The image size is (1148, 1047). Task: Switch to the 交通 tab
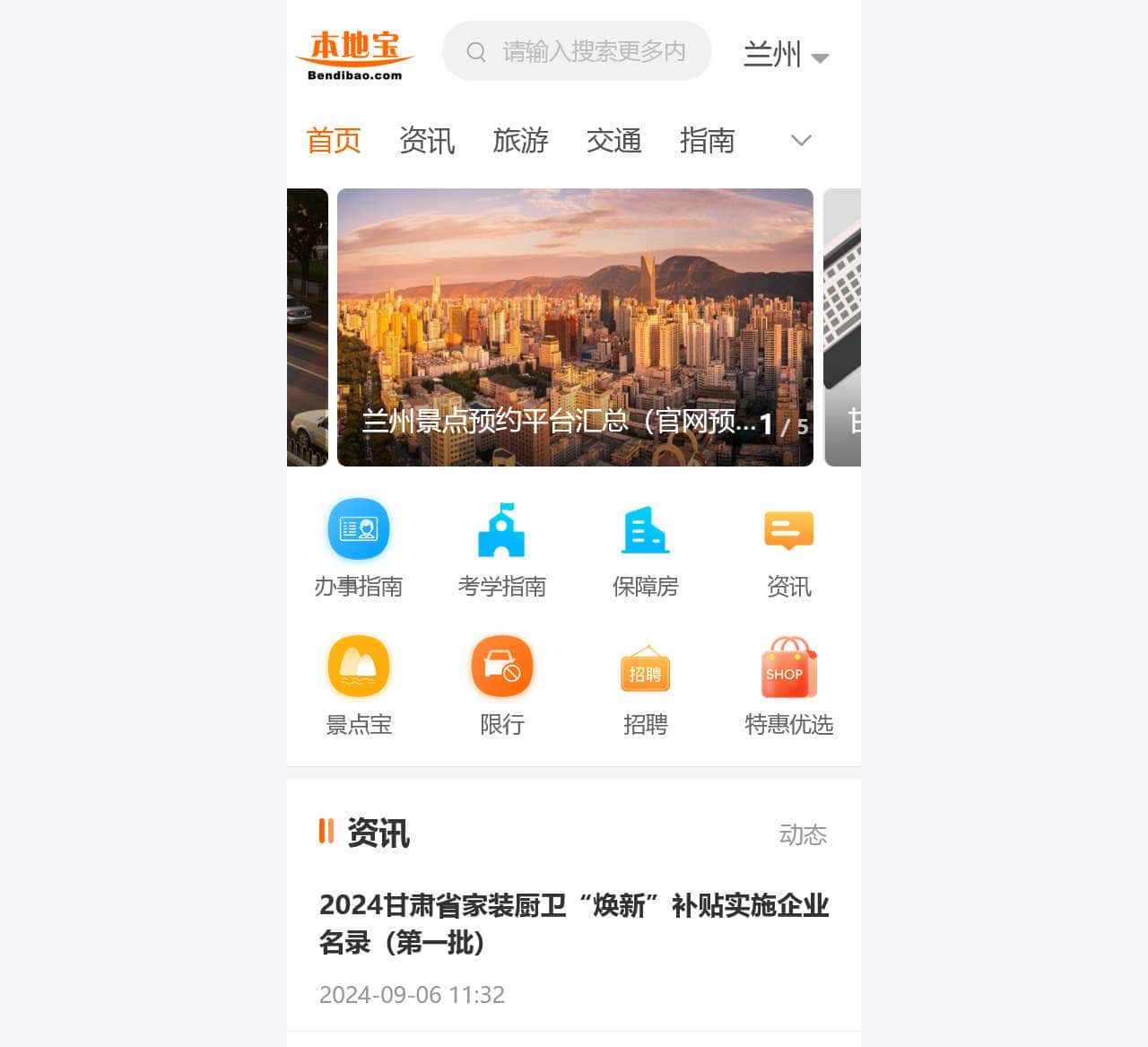(x=613, y=141)
